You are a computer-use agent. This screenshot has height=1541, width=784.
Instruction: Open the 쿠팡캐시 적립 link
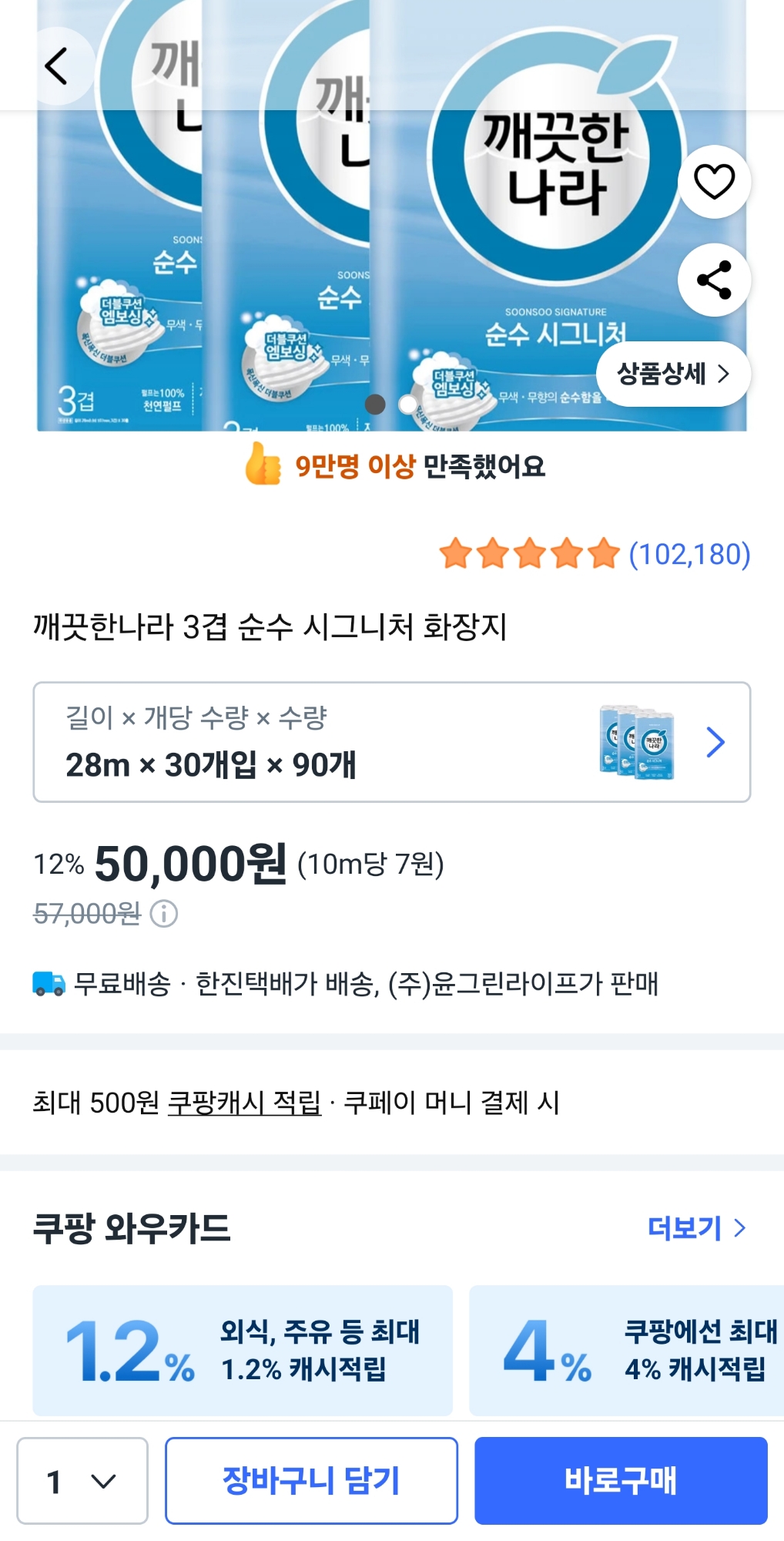[x=244, y=1103]
